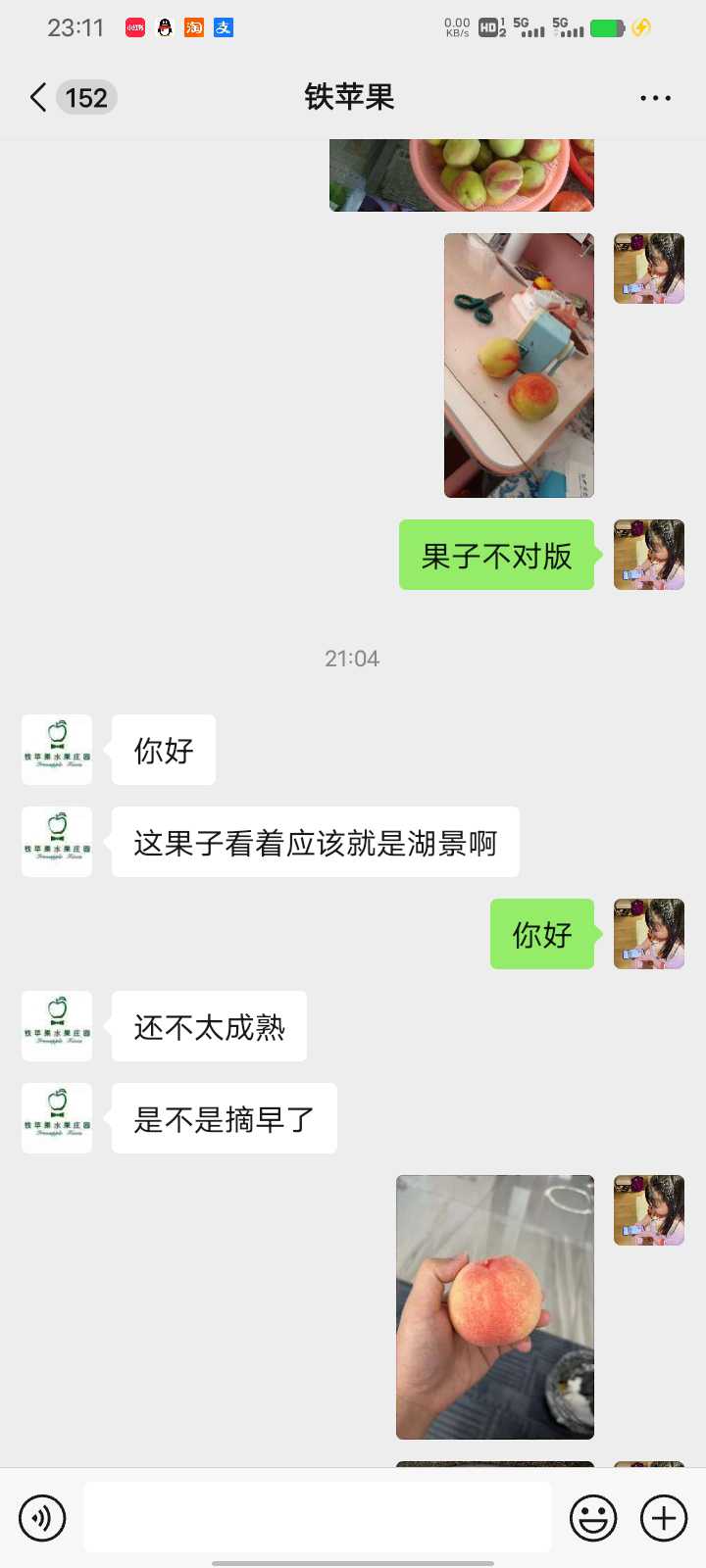Focus the message text field
Viewport: 706px width, 1568px height.
click(318, 1517)
